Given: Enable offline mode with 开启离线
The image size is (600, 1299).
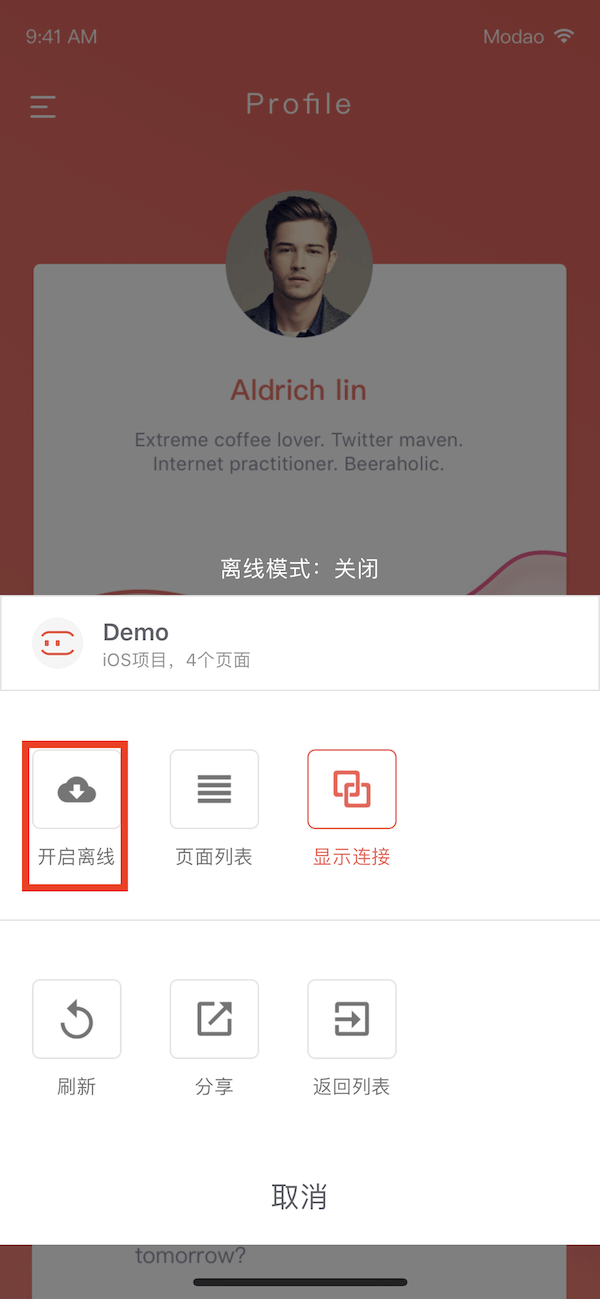Looking at the screenshot, I should (77, 790).
